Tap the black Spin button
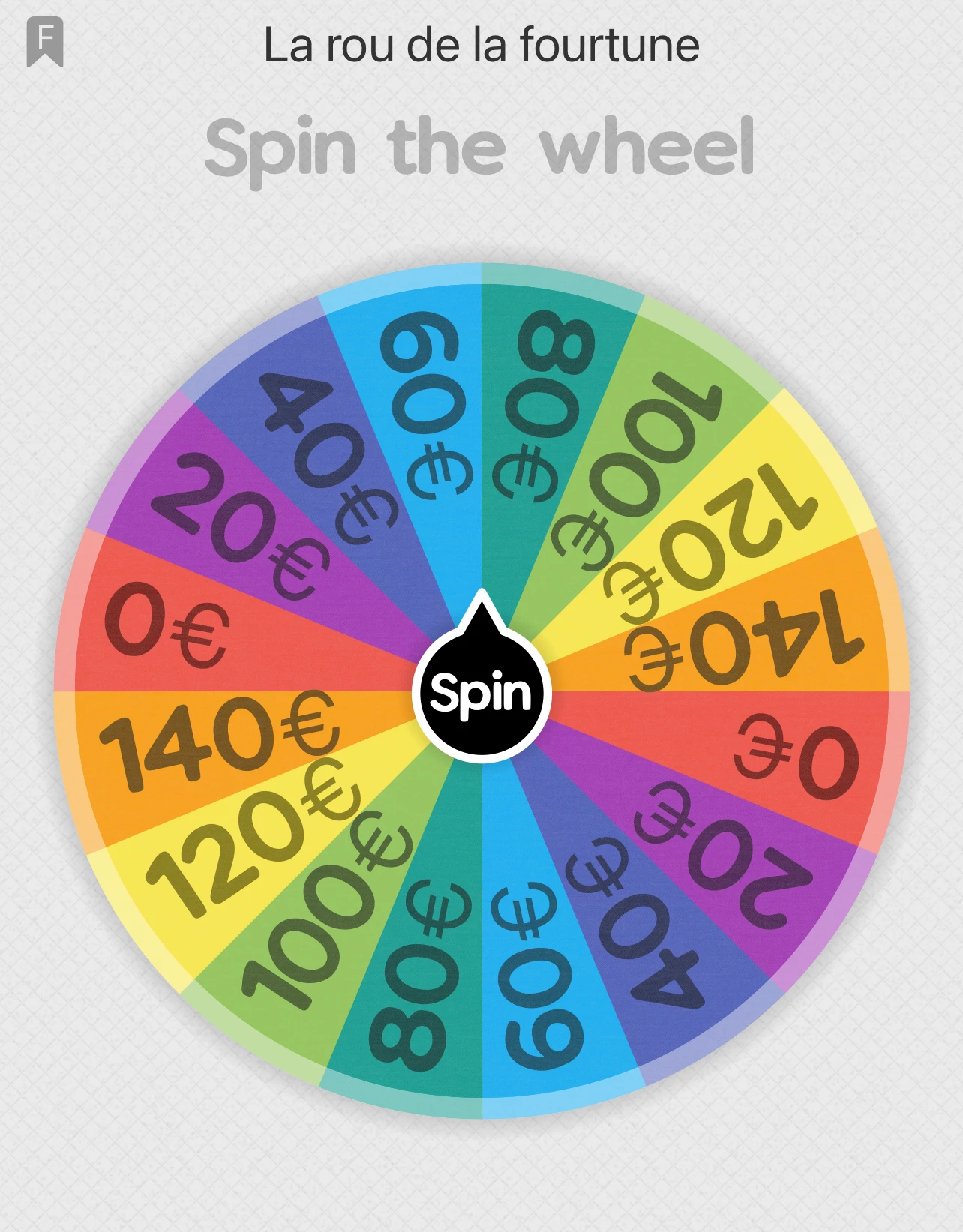Screen dimensions: 963x1232 [481, 691]
